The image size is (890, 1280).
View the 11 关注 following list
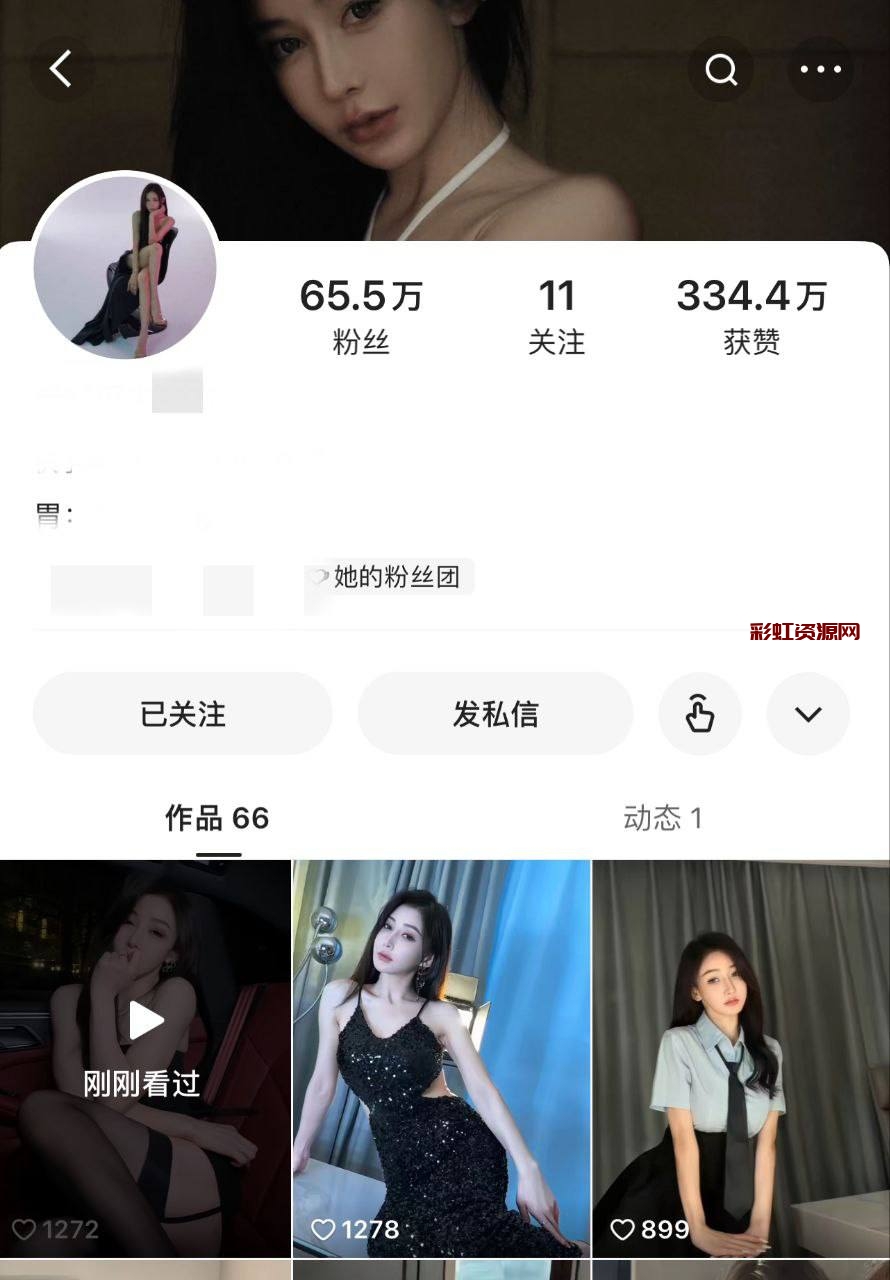coord(556,316)
